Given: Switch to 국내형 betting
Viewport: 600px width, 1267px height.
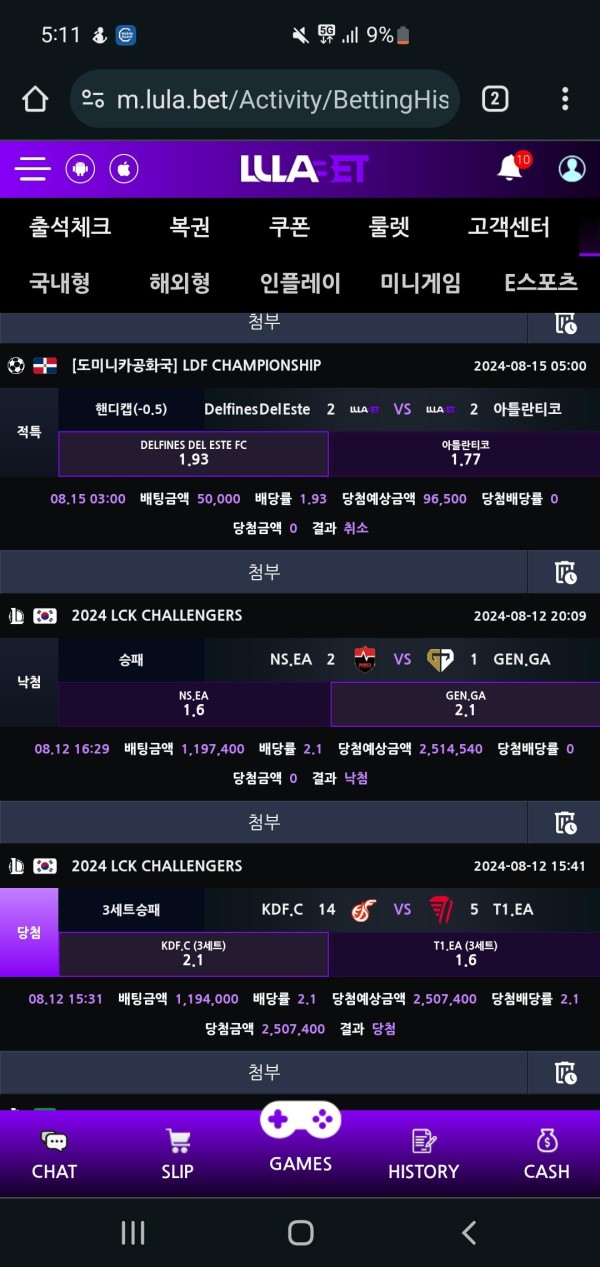Looking at the screenshot, I should [x=60, y=283].
